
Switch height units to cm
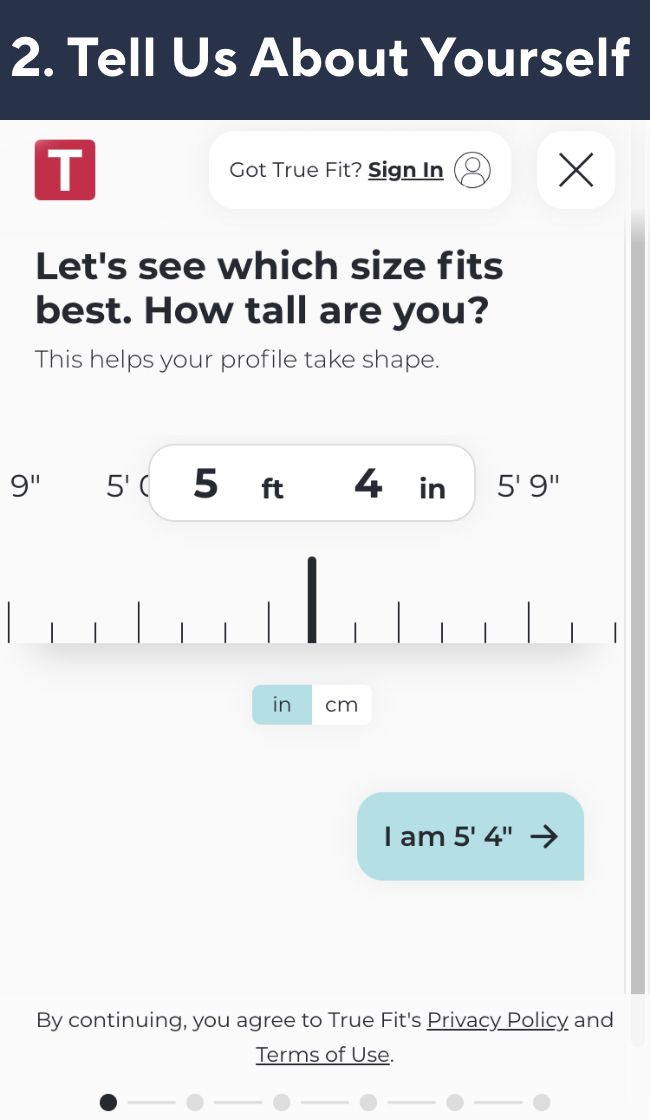(341, 705)
